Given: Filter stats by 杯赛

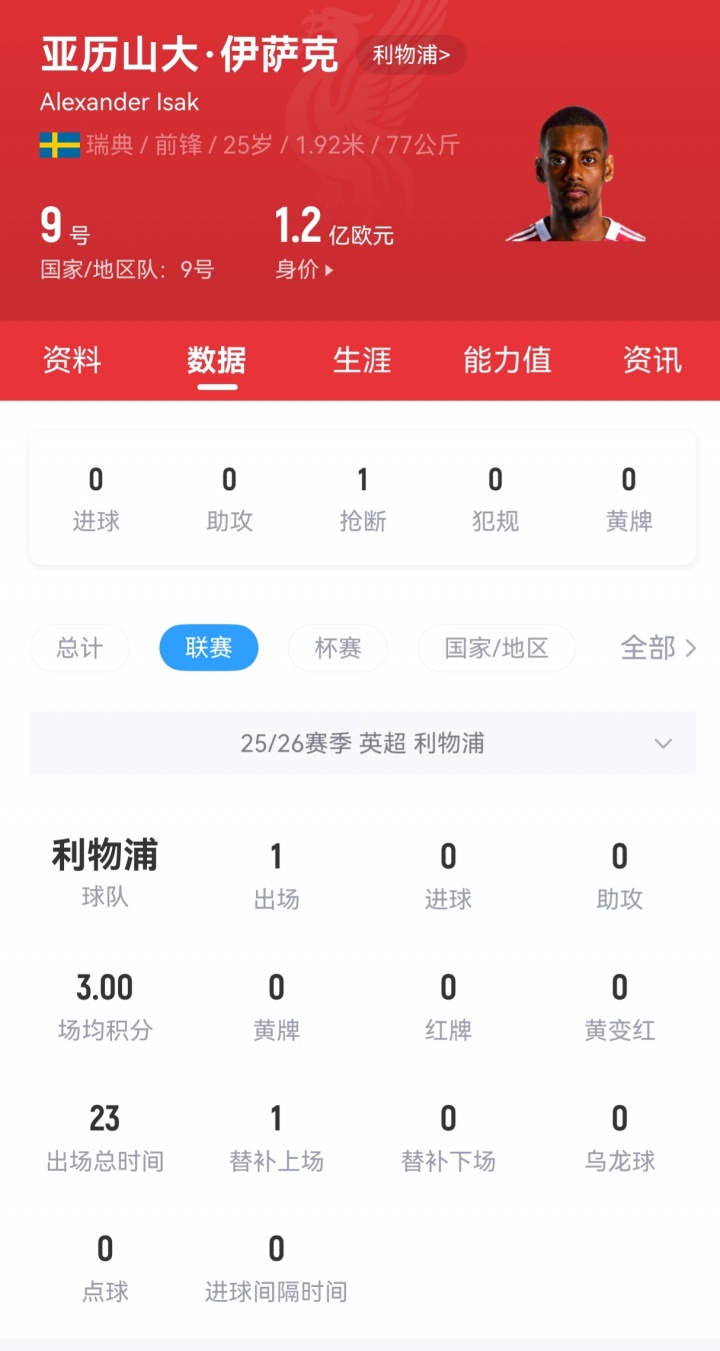Looking at the screenshot, I should 338,648.
